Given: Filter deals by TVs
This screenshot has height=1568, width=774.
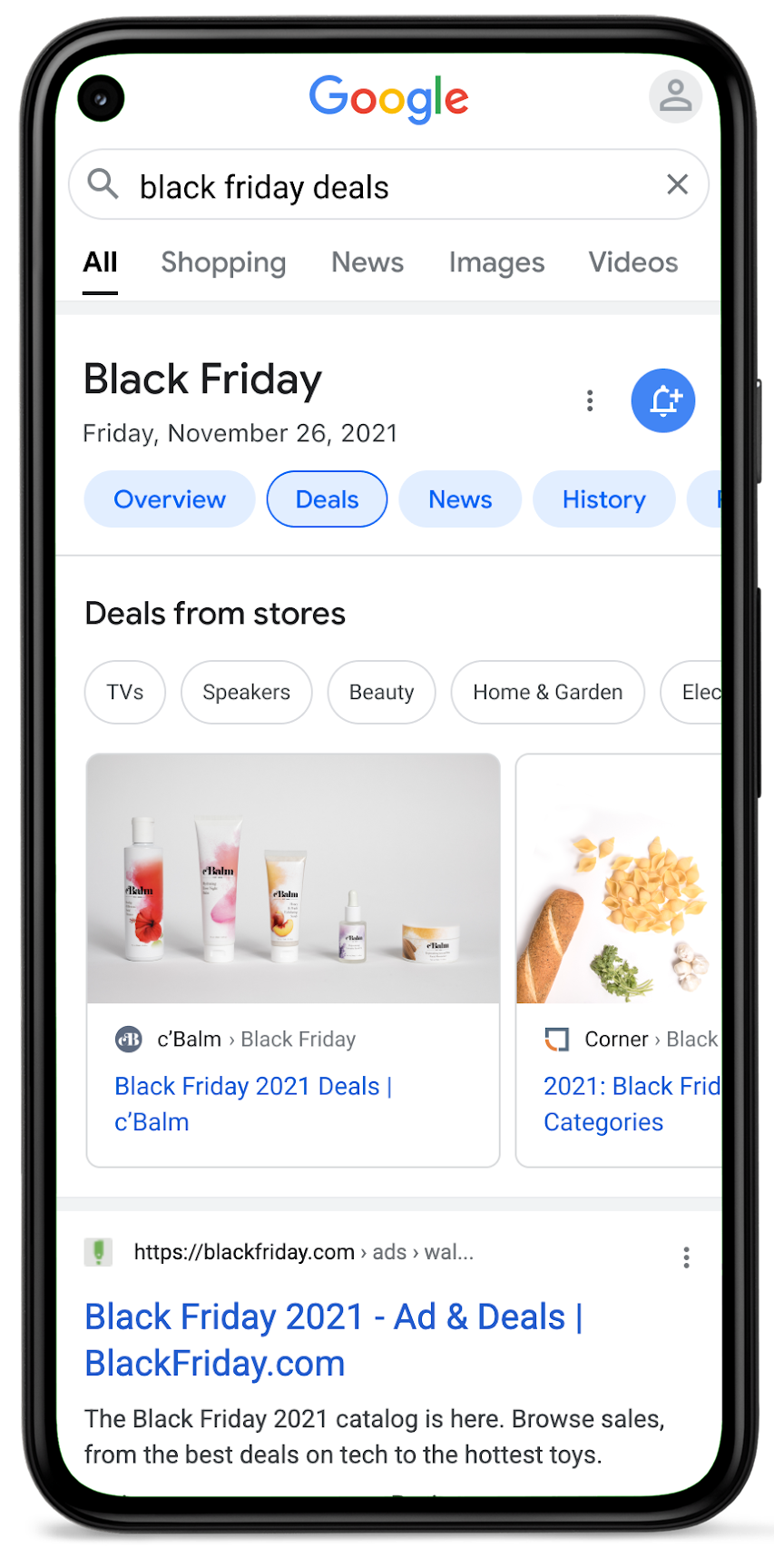Looking at the screenshot, I should [x=125, y=692].
